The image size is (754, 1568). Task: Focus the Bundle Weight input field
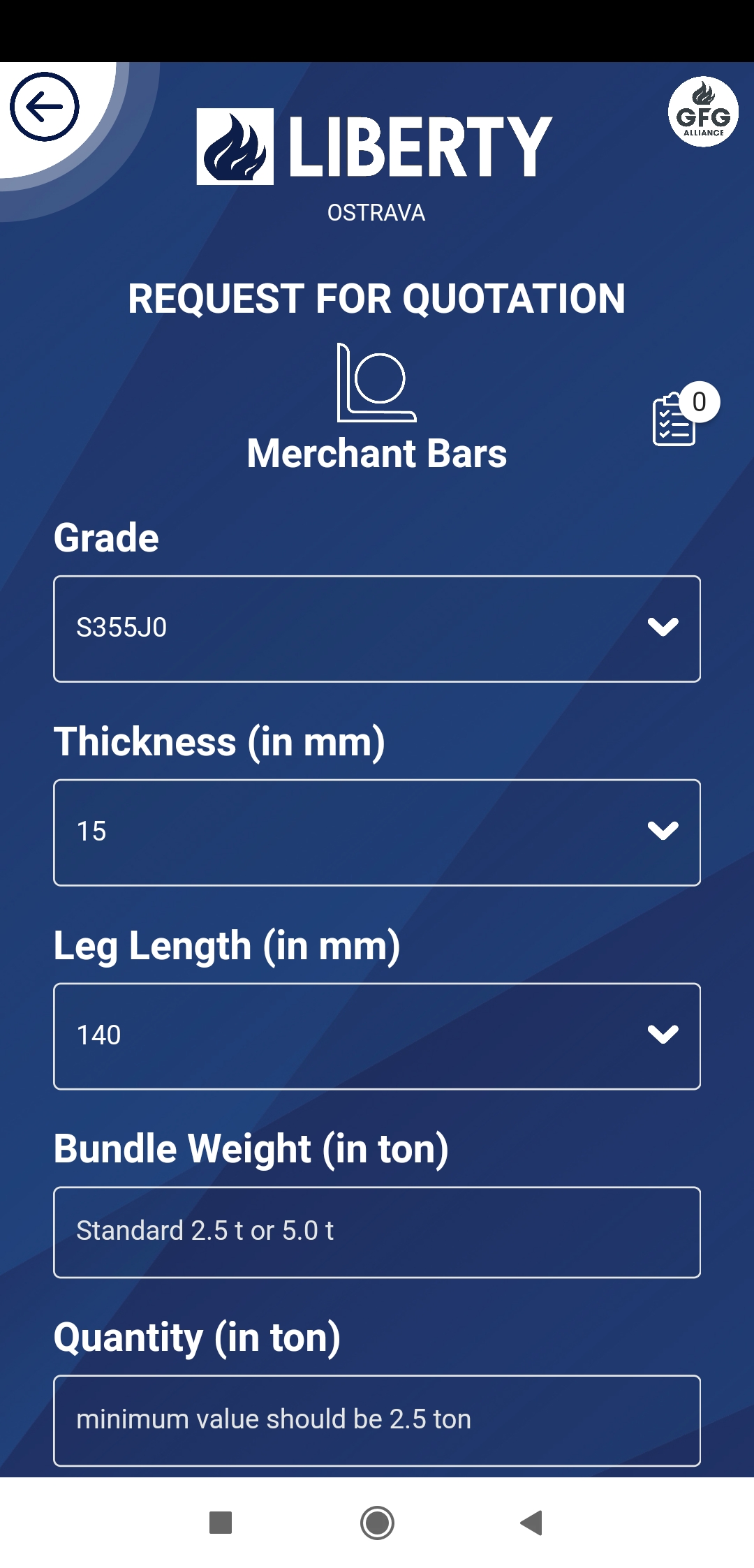point(377,1232)
